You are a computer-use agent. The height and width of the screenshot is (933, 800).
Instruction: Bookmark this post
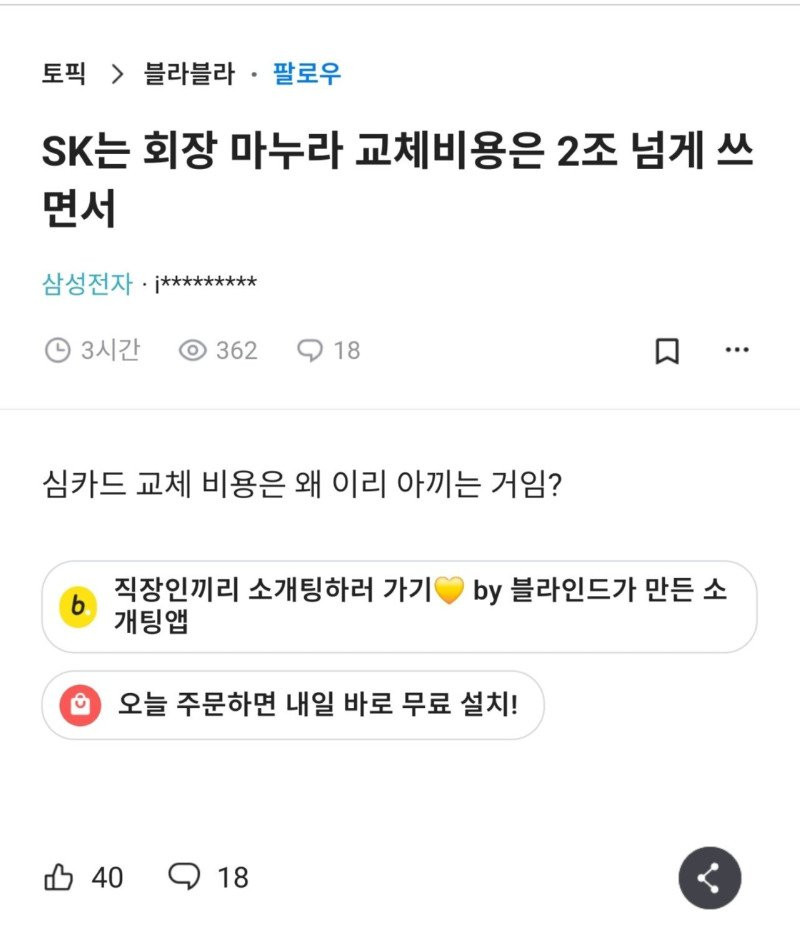pos(667,351)
